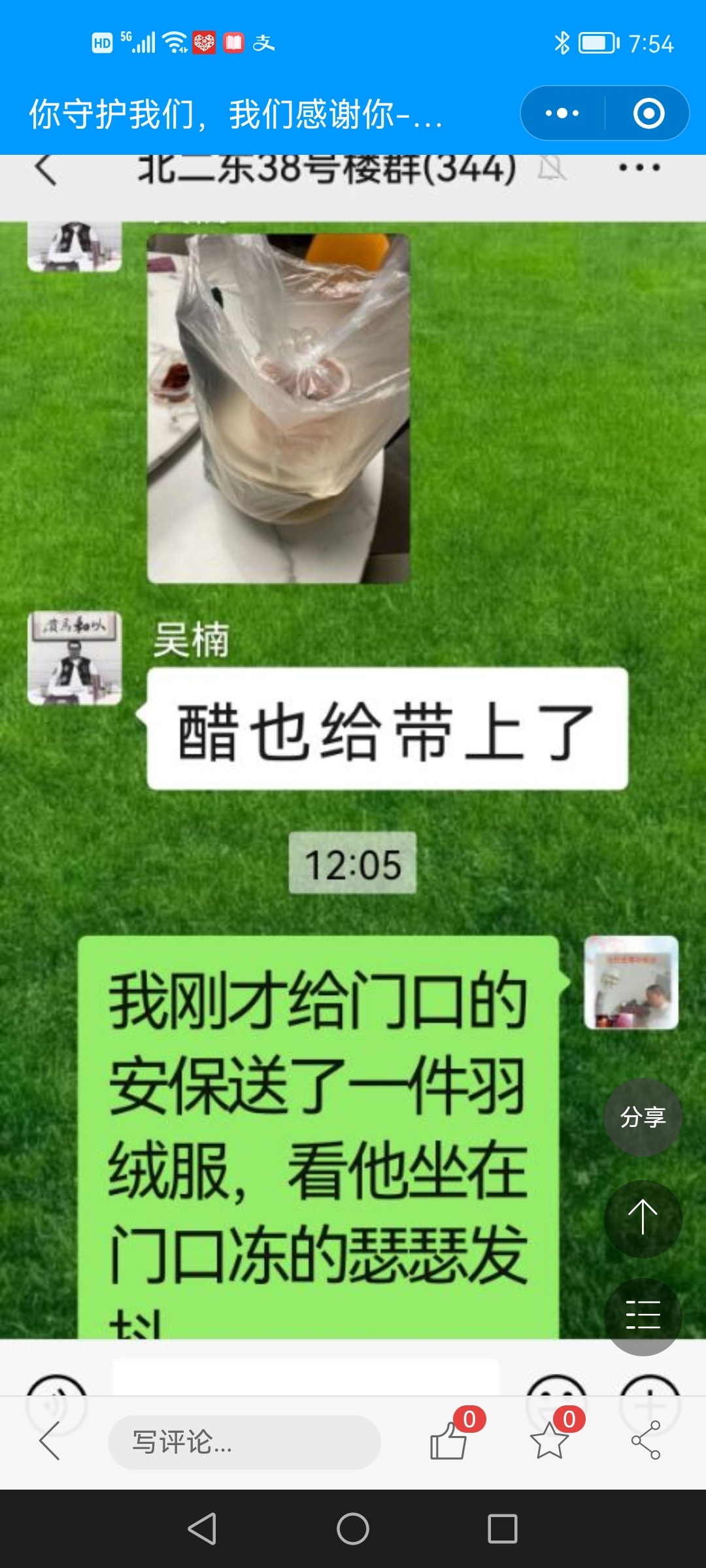The image size is (706, 1568).
Task: Open the mini program more options menu
Action: pyautogui.click(x=562, y=113)
